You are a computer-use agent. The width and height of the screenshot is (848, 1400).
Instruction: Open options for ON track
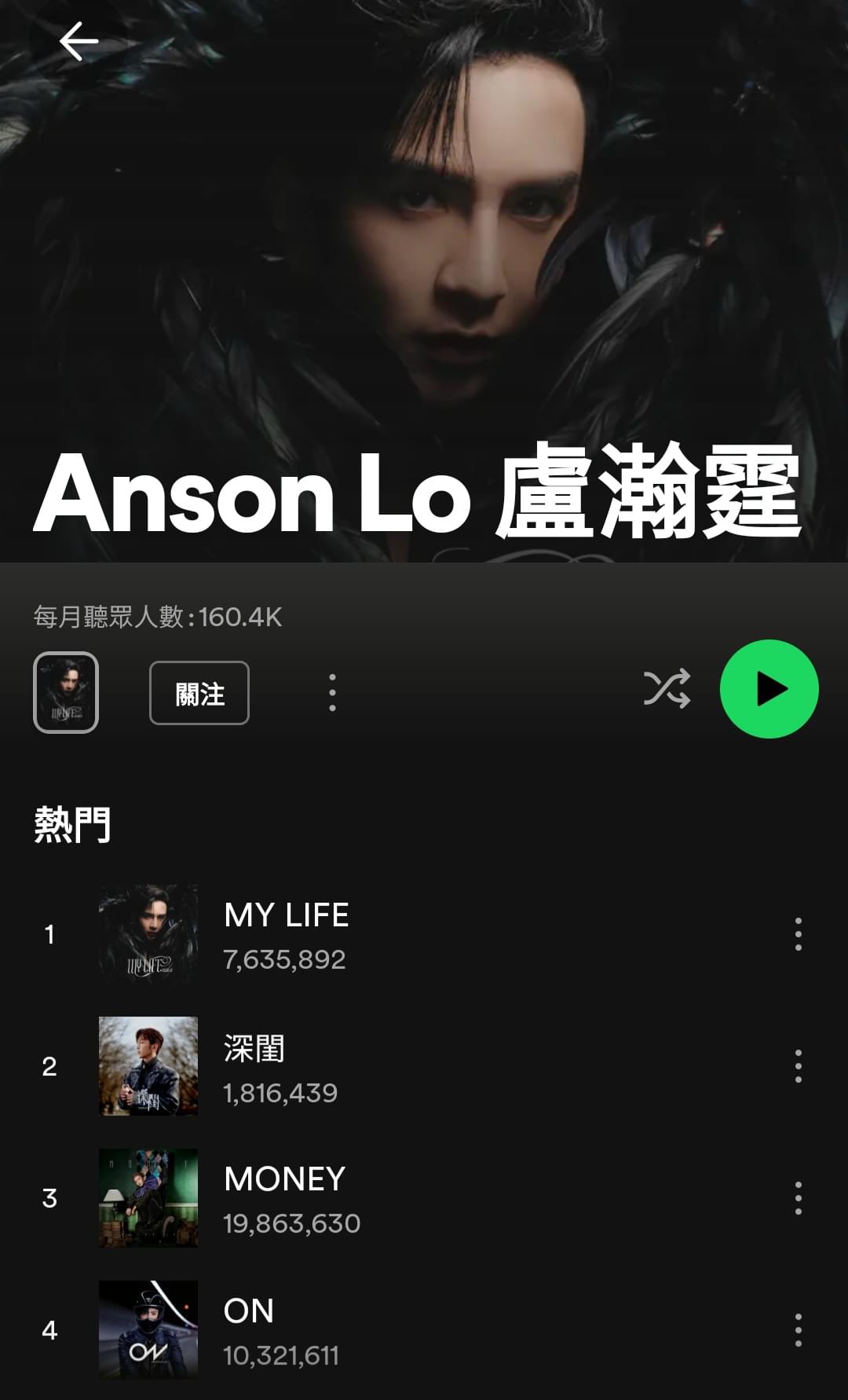pos(798,1332)
